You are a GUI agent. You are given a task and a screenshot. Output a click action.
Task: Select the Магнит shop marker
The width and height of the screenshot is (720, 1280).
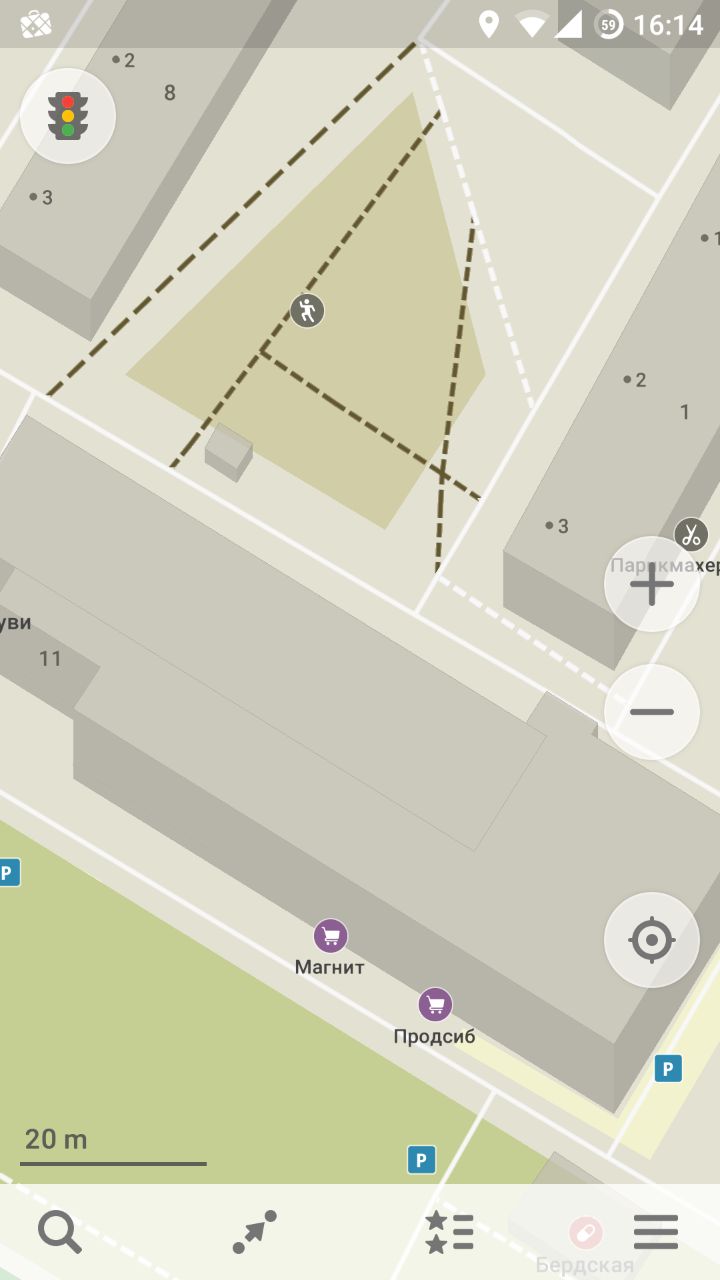[331, 936]
